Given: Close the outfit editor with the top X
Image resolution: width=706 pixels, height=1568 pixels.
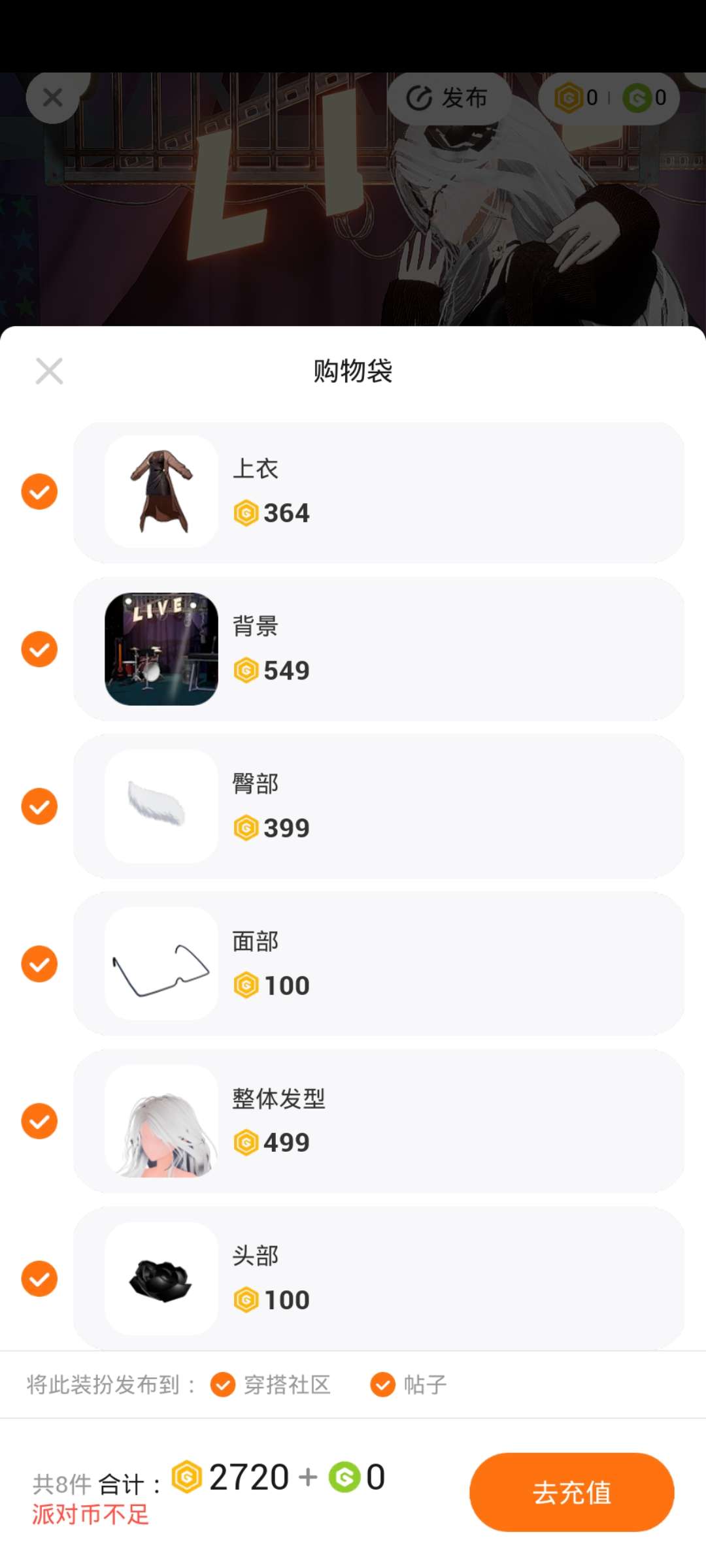Looking at the screenshot, I should click(52, 98).
